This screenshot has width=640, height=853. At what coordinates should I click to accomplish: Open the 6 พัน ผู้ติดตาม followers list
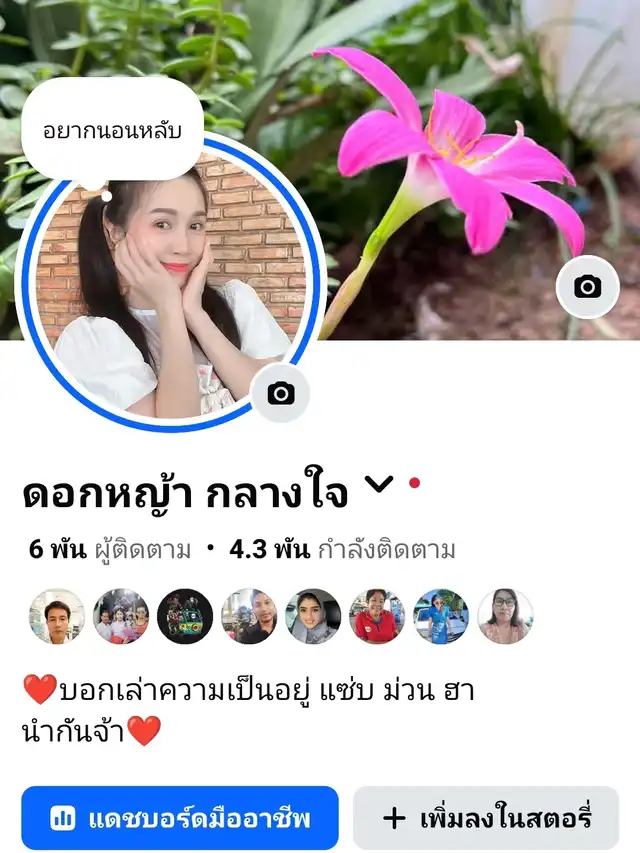pos(113,549)
